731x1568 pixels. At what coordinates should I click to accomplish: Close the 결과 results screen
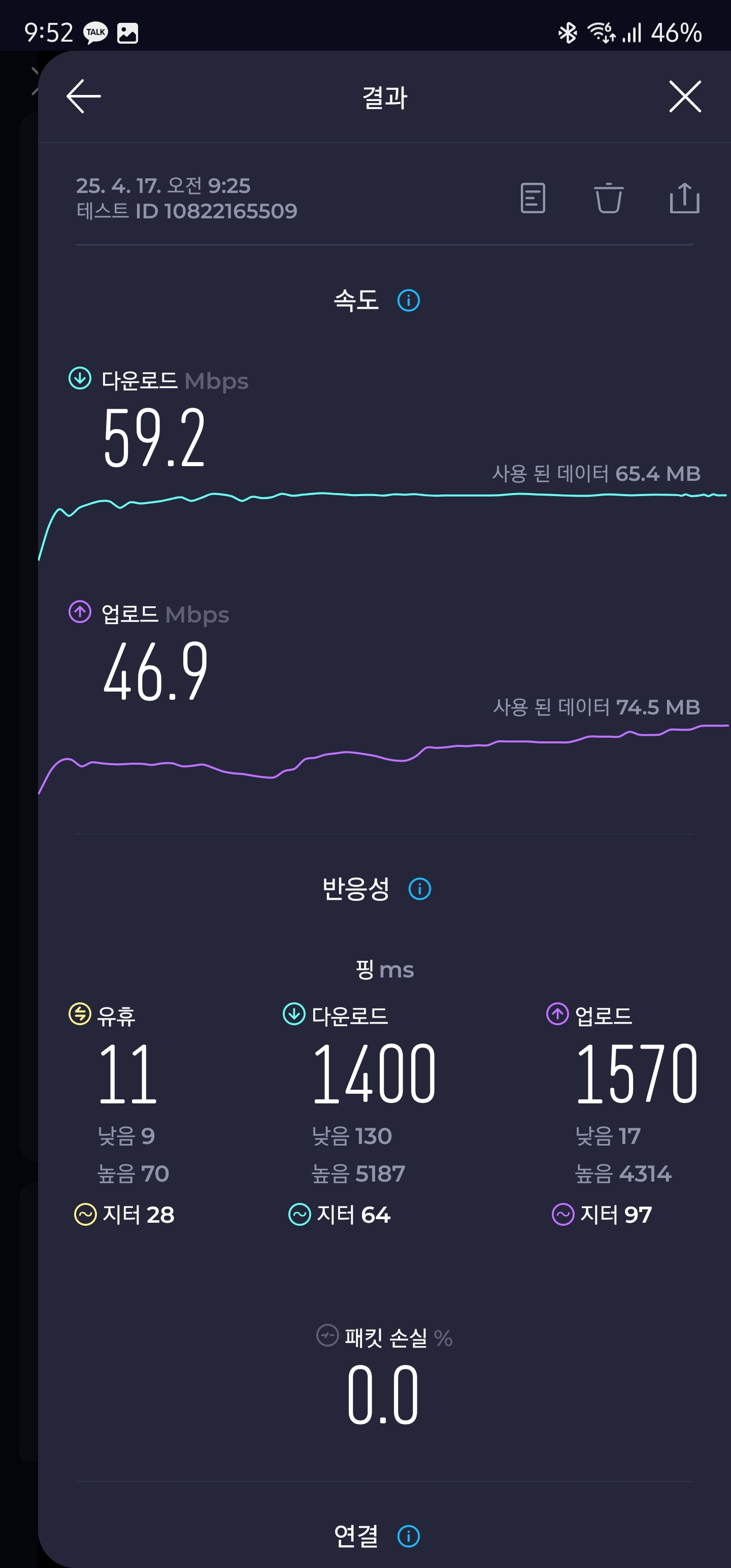tap(685, 96)
